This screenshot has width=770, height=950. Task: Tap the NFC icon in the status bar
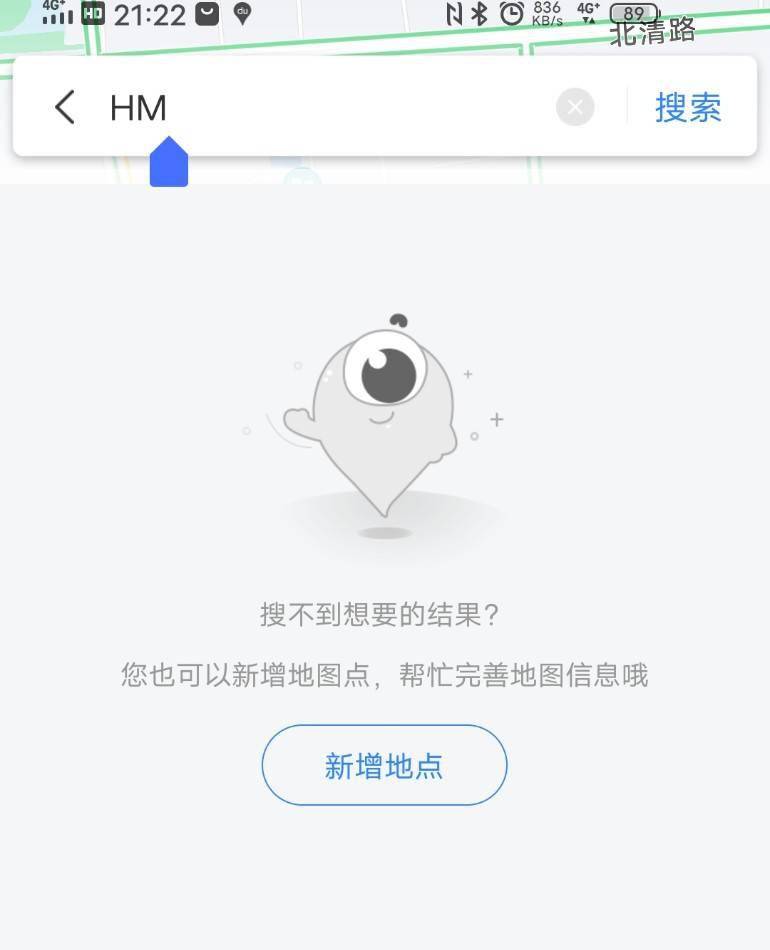click(x=456, y=14)
